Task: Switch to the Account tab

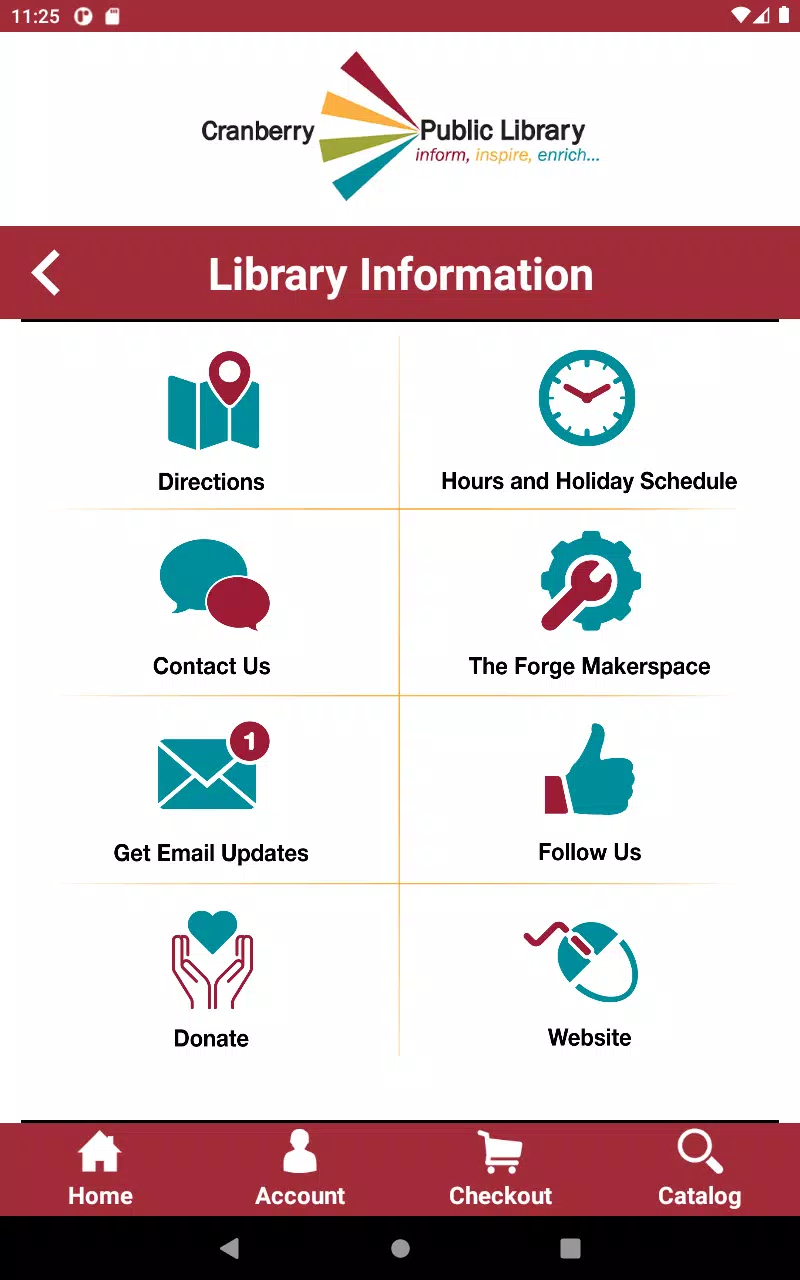Action: [300, 1169]
